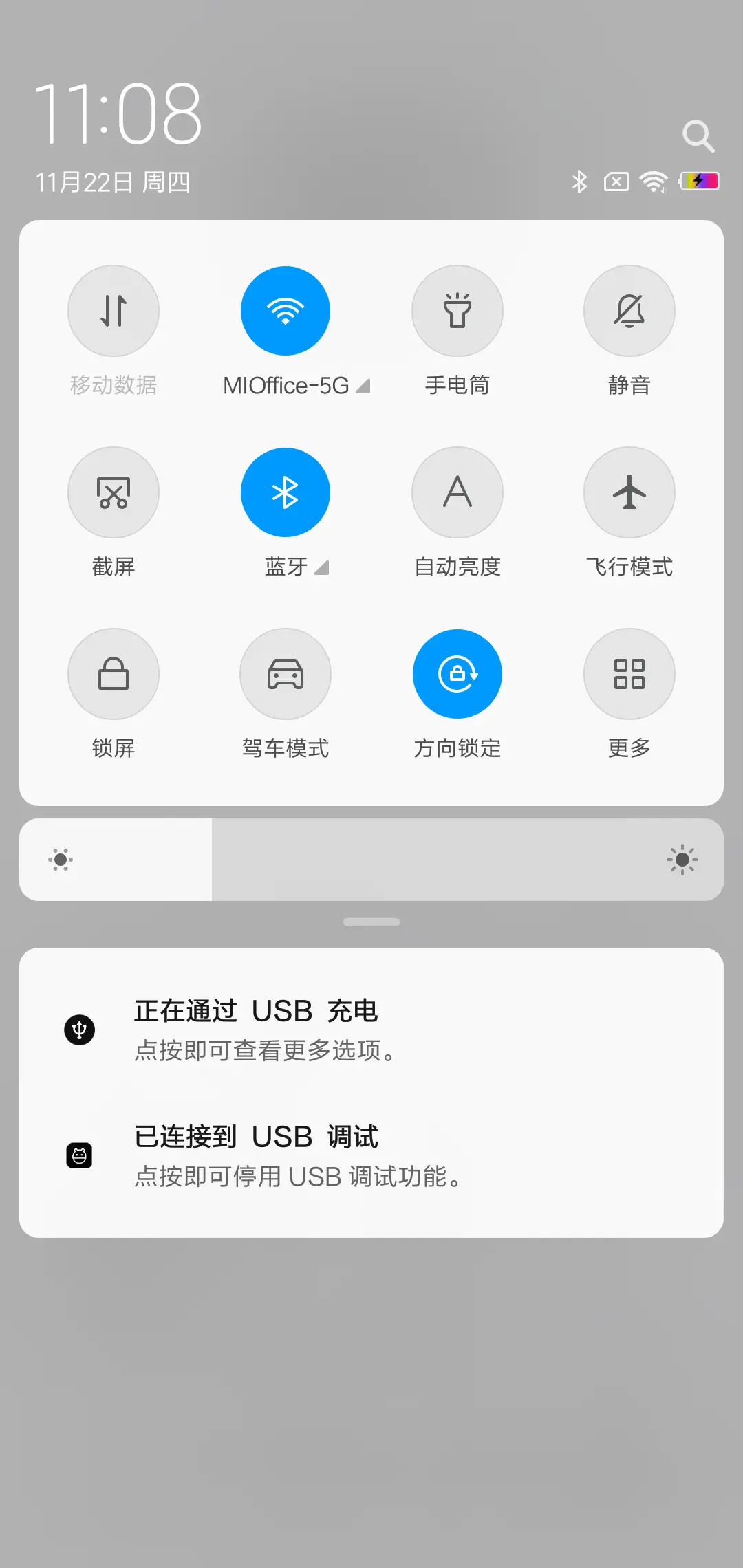Toggle auto brightness
The width and height of the screenshot is (743, 1568).
click(457, 492)
